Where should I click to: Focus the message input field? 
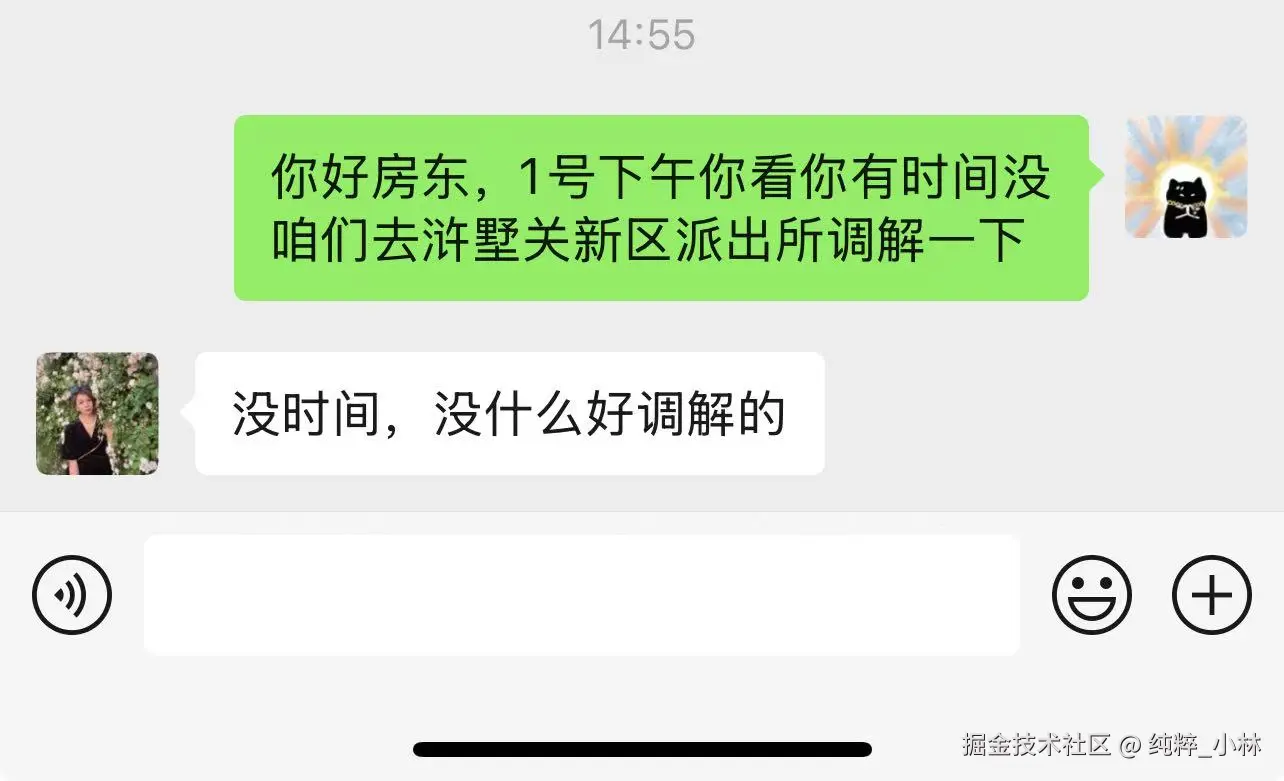[581, 595]
